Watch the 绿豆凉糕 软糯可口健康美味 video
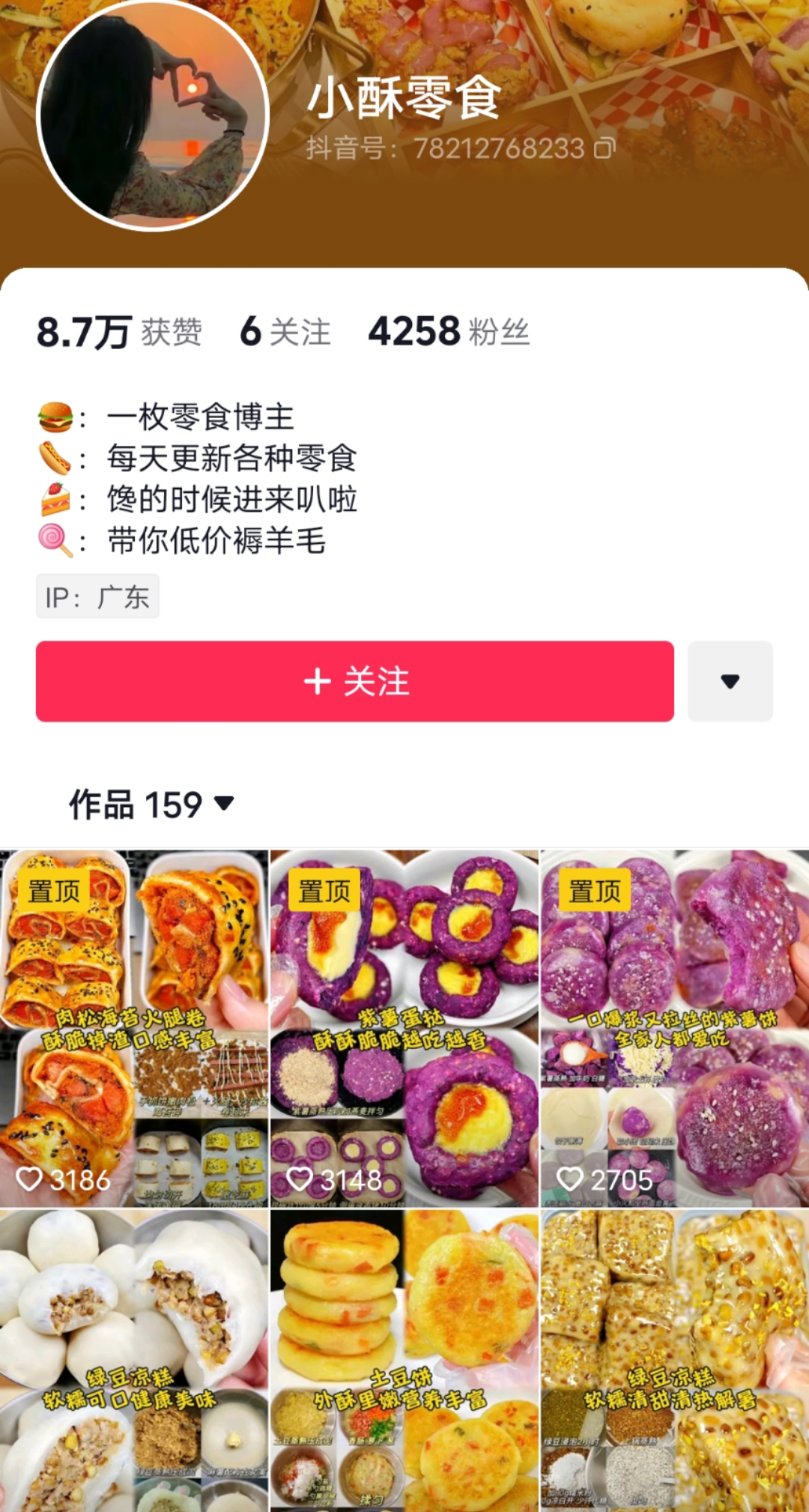Viewport: 809px width, 1512px height. coord(134,1359)
